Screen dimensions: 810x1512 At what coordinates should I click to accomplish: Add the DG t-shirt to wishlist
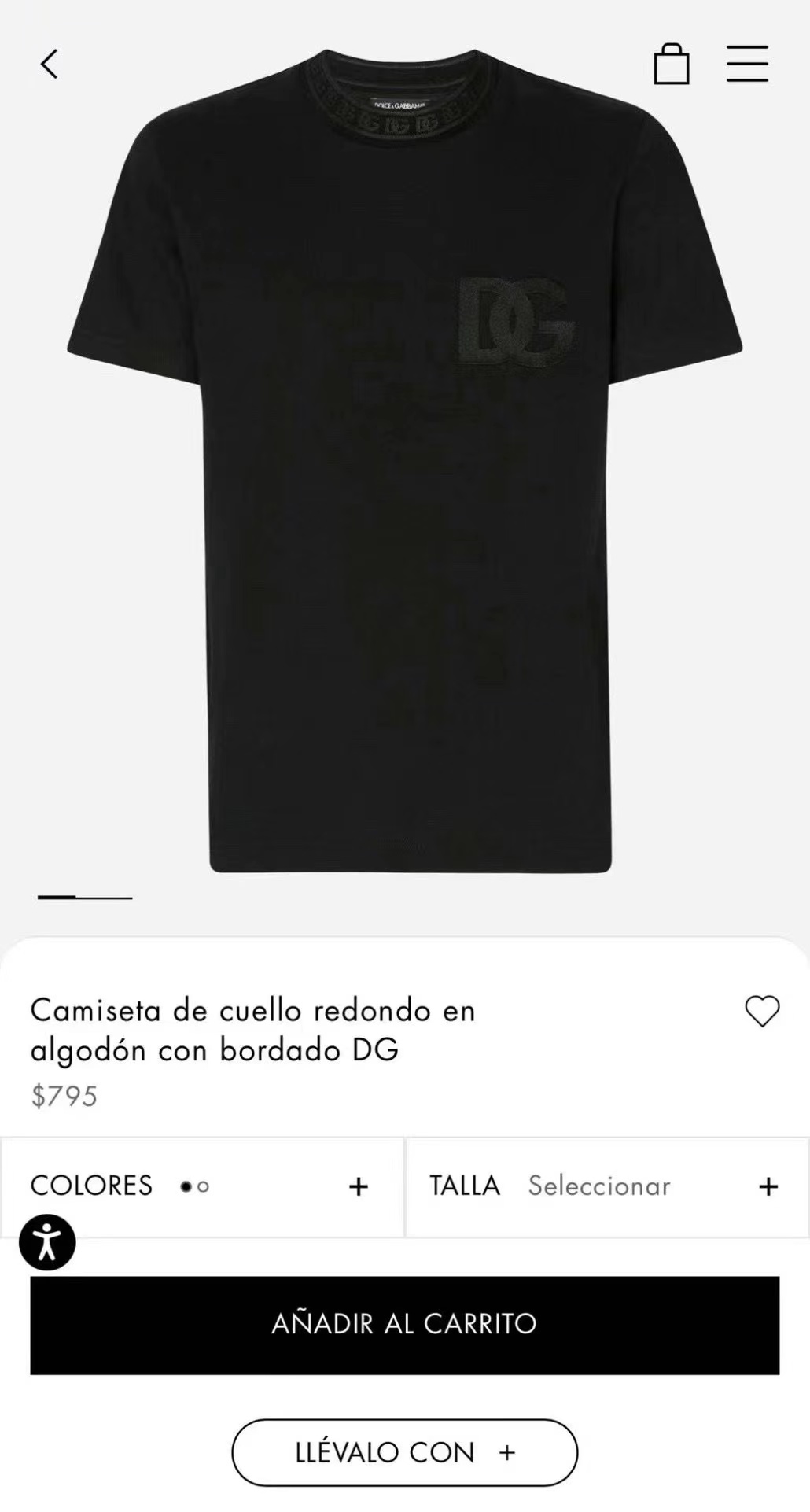[x=761, y=1011]
